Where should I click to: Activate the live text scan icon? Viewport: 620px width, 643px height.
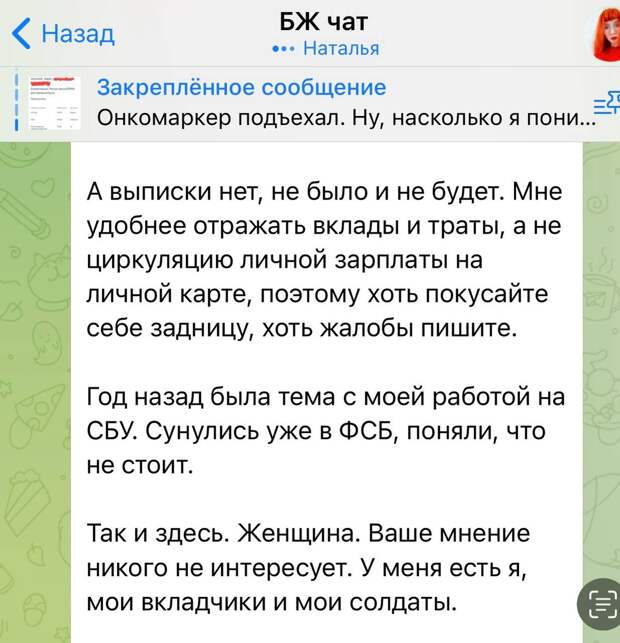(602, 602)
